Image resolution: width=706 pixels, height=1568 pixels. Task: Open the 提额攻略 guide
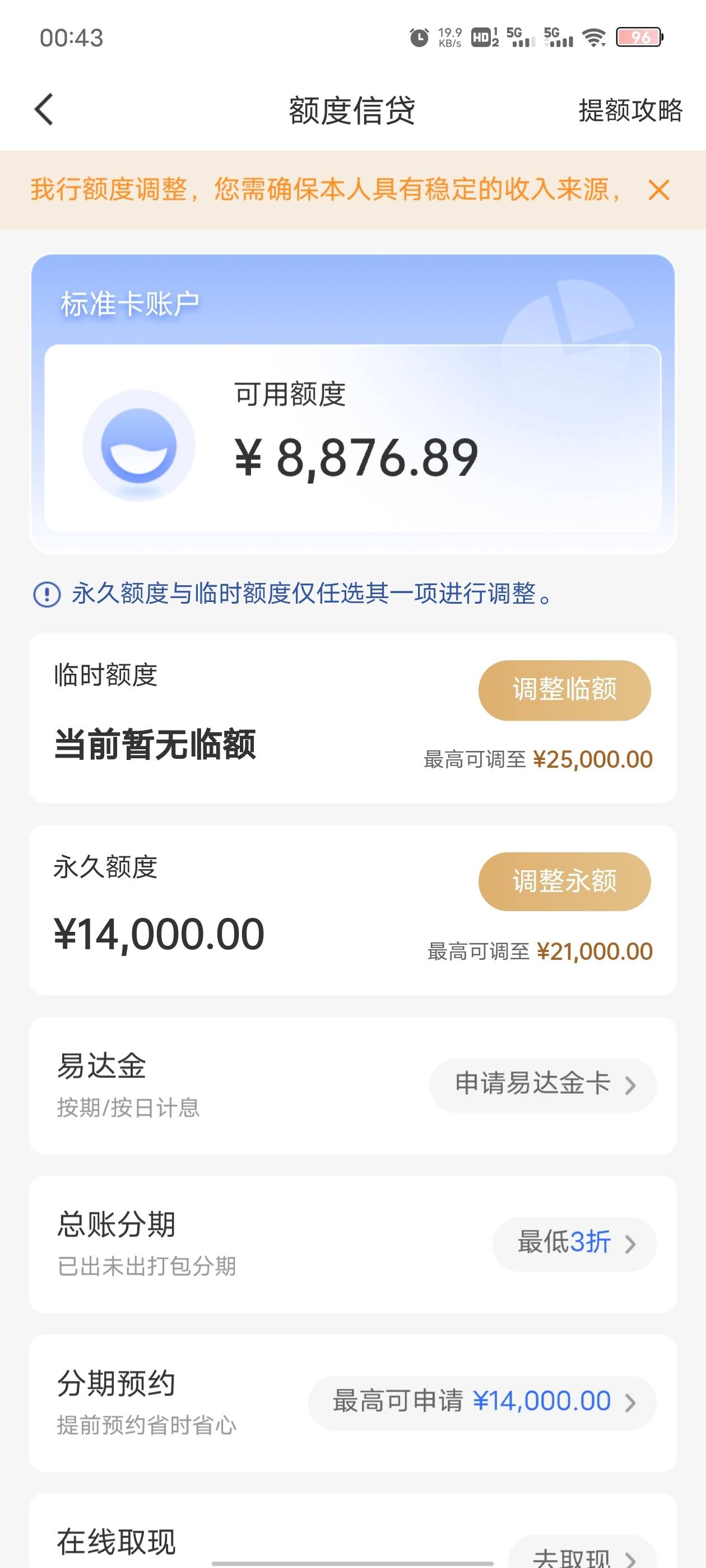pos(630,110)
